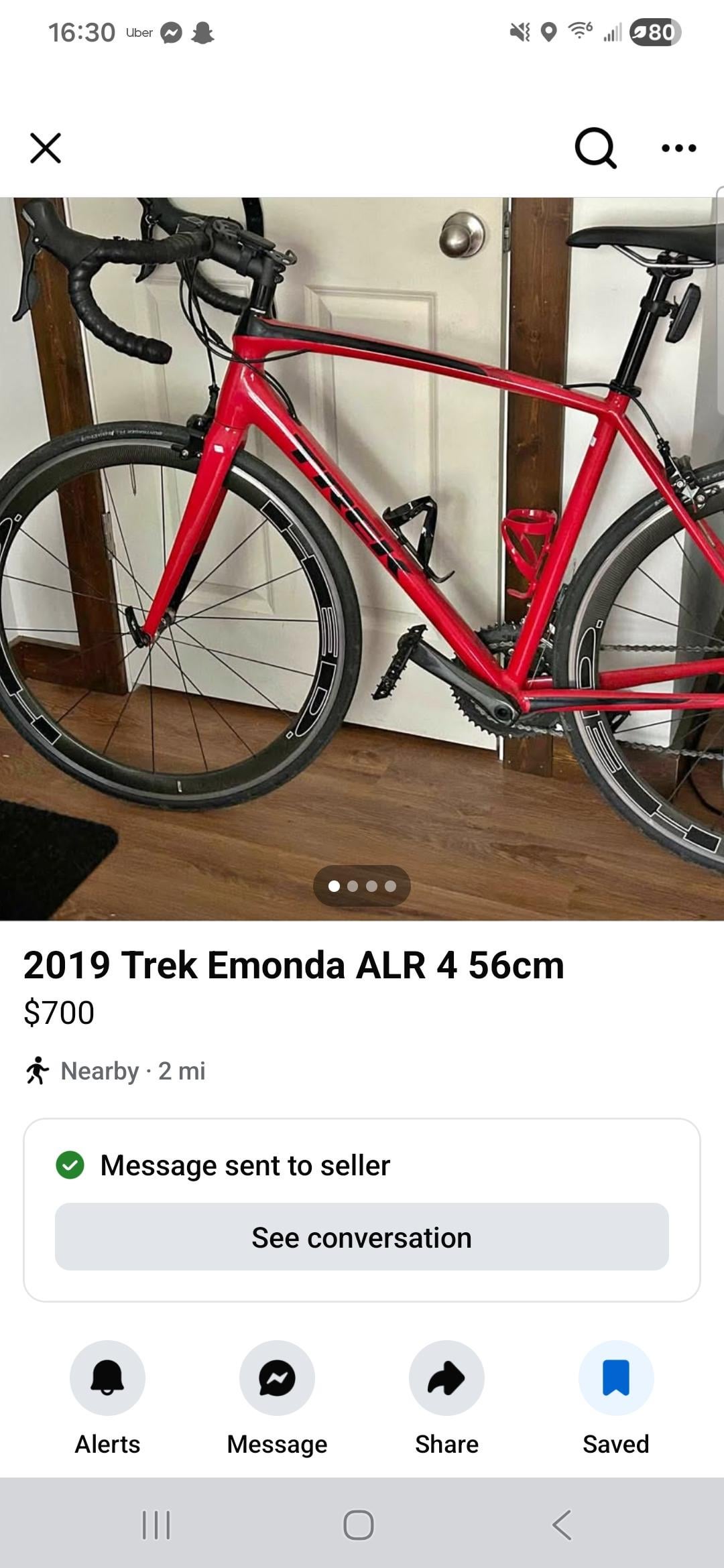Open the recent apps view
Viewport: 724px width, 1568px height.
point(156,1525)
